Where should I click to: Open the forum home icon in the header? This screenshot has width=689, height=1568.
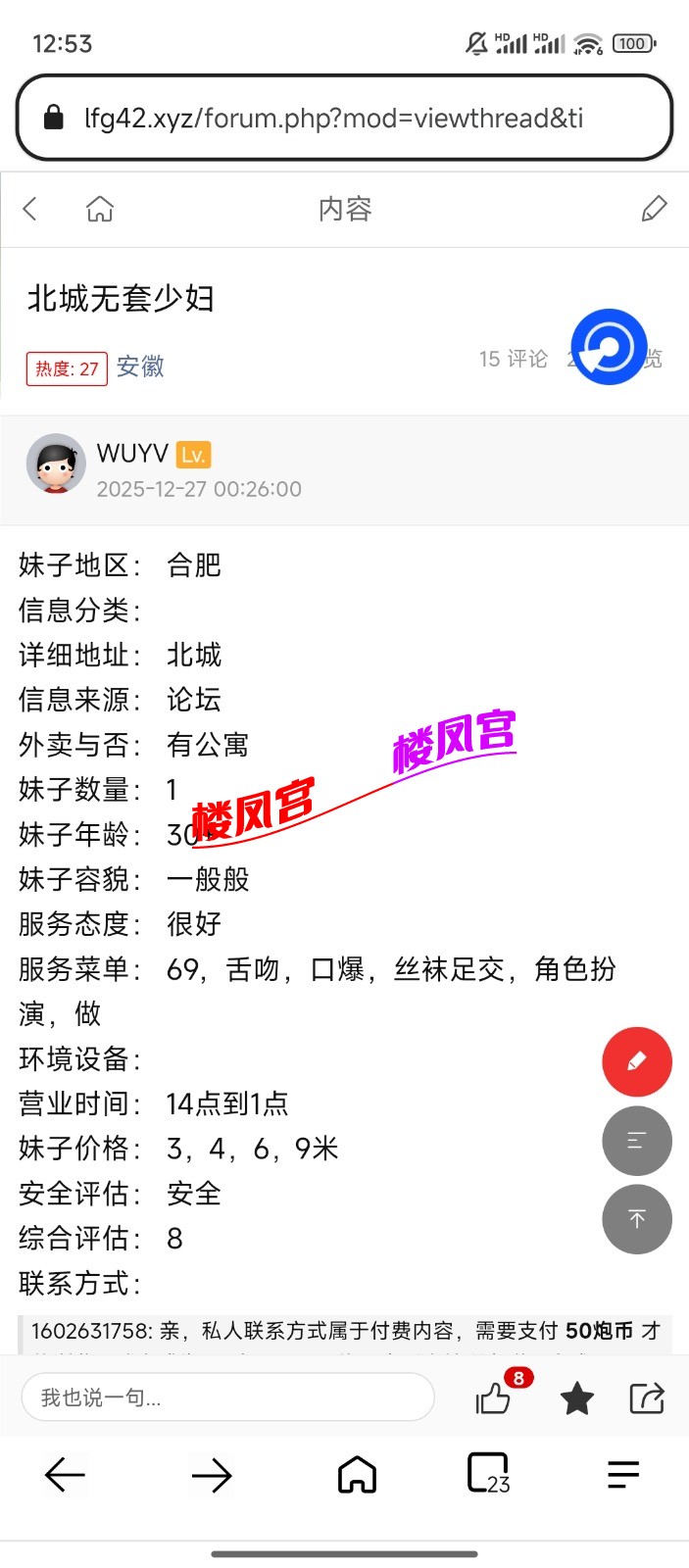coord(100,209)
